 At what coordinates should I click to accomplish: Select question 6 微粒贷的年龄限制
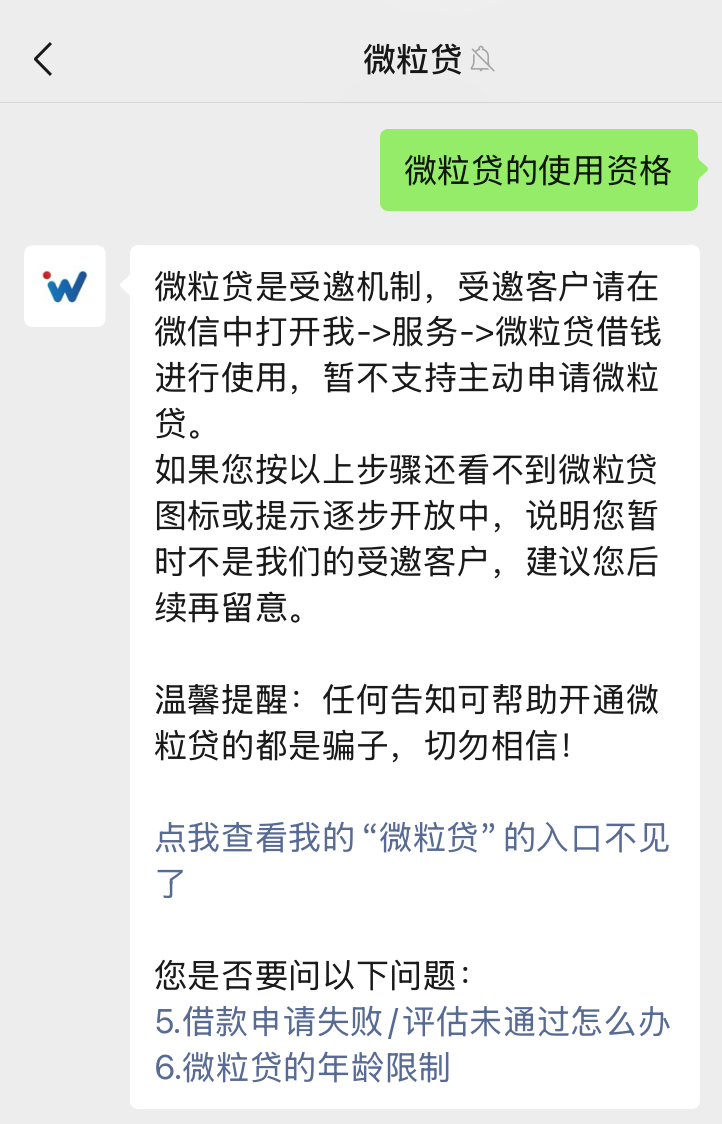302,1067
